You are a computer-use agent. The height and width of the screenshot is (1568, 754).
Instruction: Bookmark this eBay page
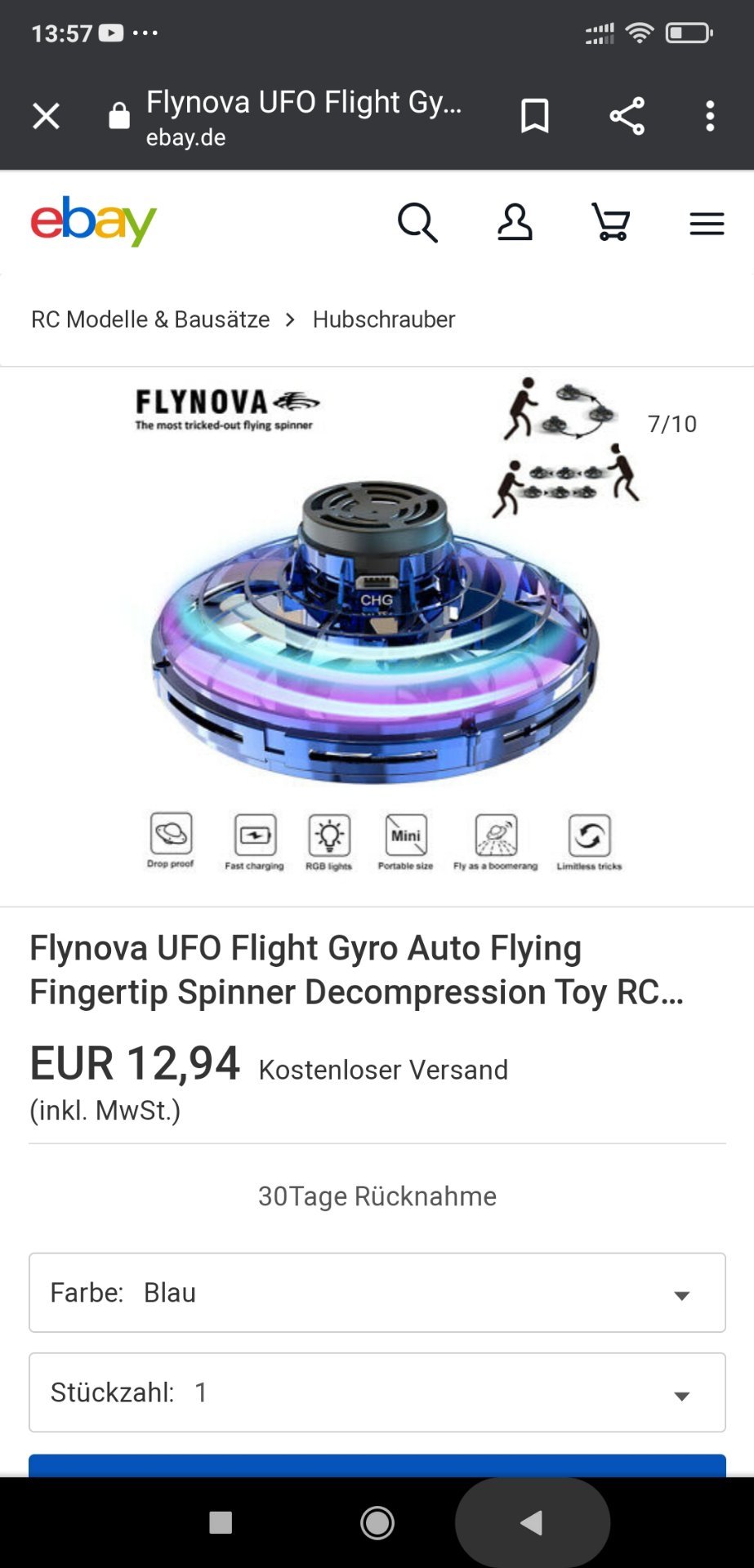click(x=535, y=116)
